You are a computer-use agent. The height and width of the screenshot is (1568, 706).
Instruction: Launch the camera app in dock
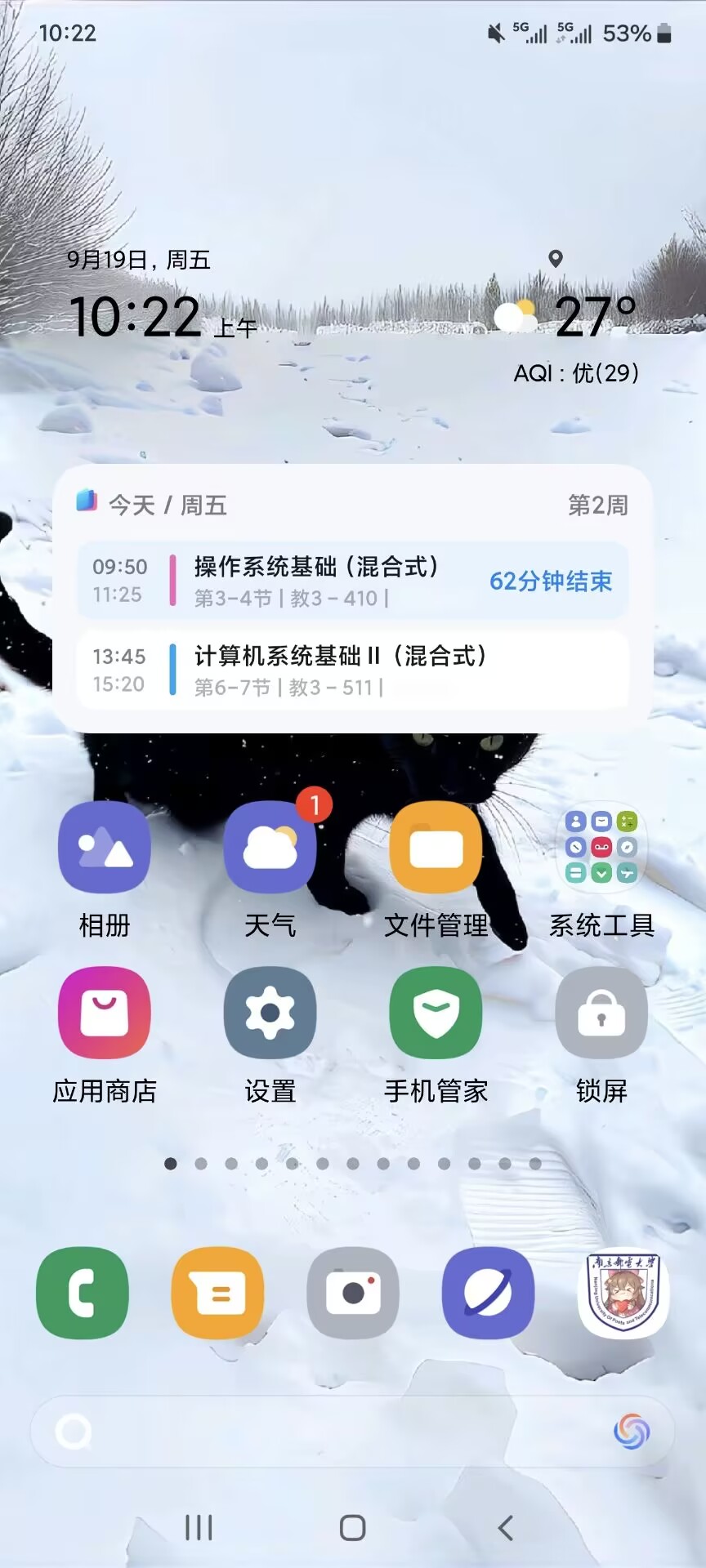(353, 1293)
